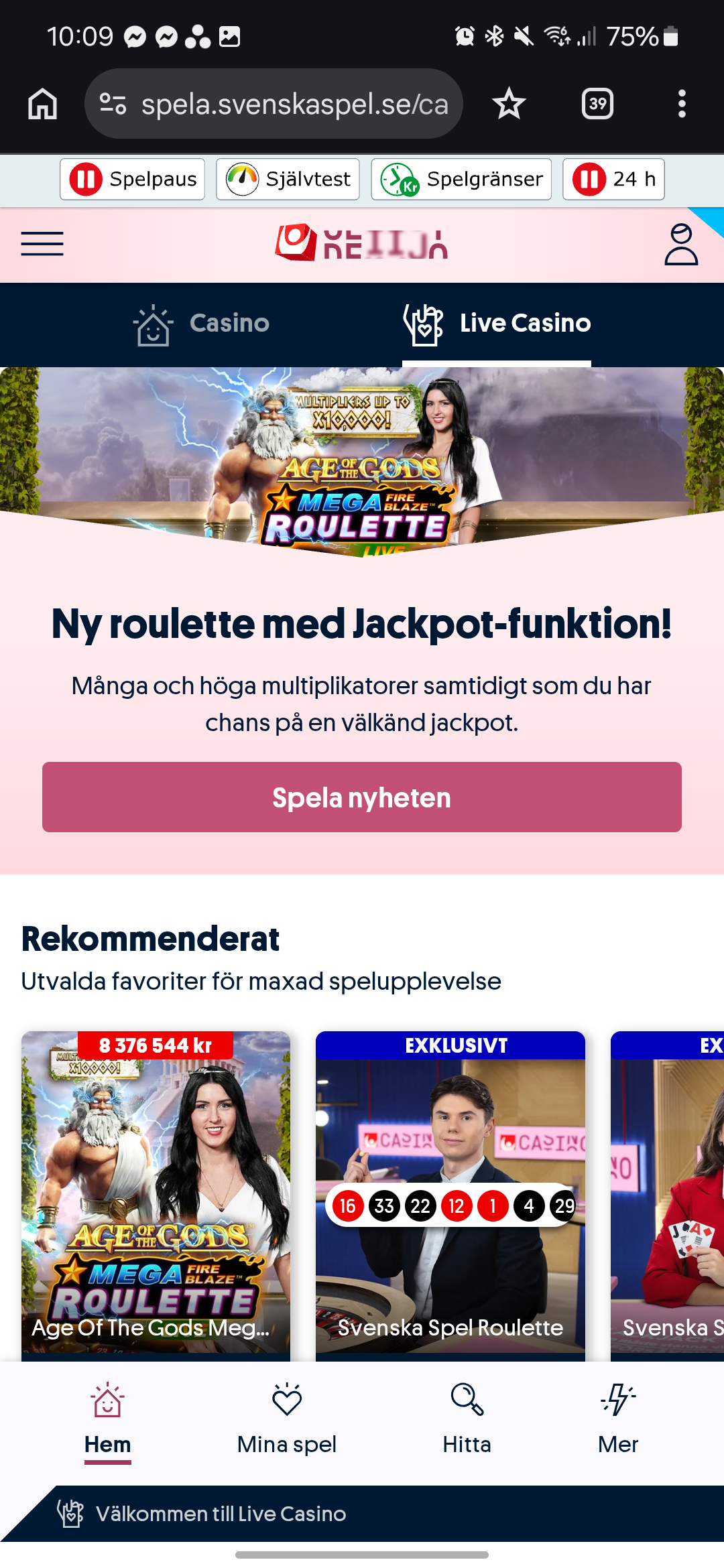724x1568 pixels.
Task: Open Mina spel heart icon
Action: [x=286, y=1400]
